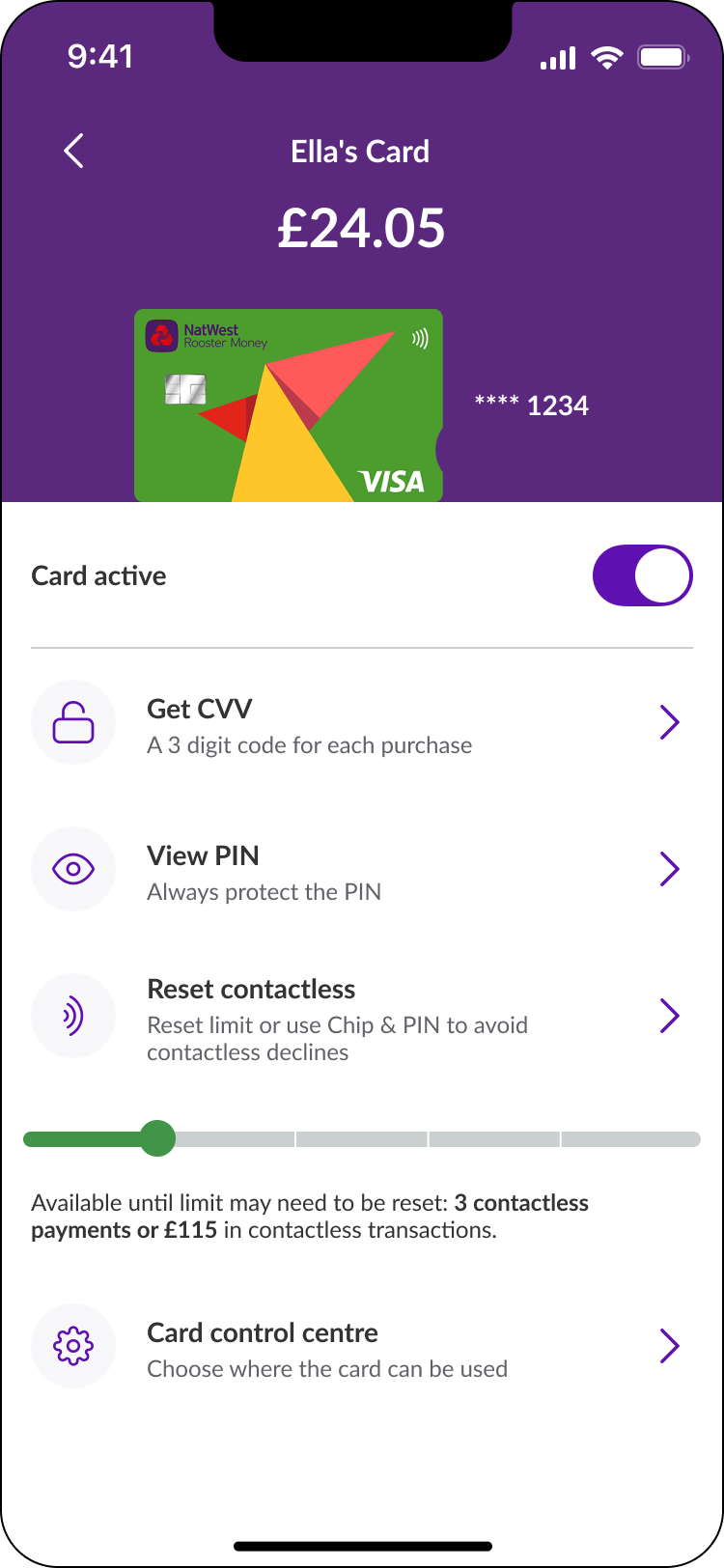Open Get CVV
This screenshot has height=1568, width=724.
coord(361,723)
